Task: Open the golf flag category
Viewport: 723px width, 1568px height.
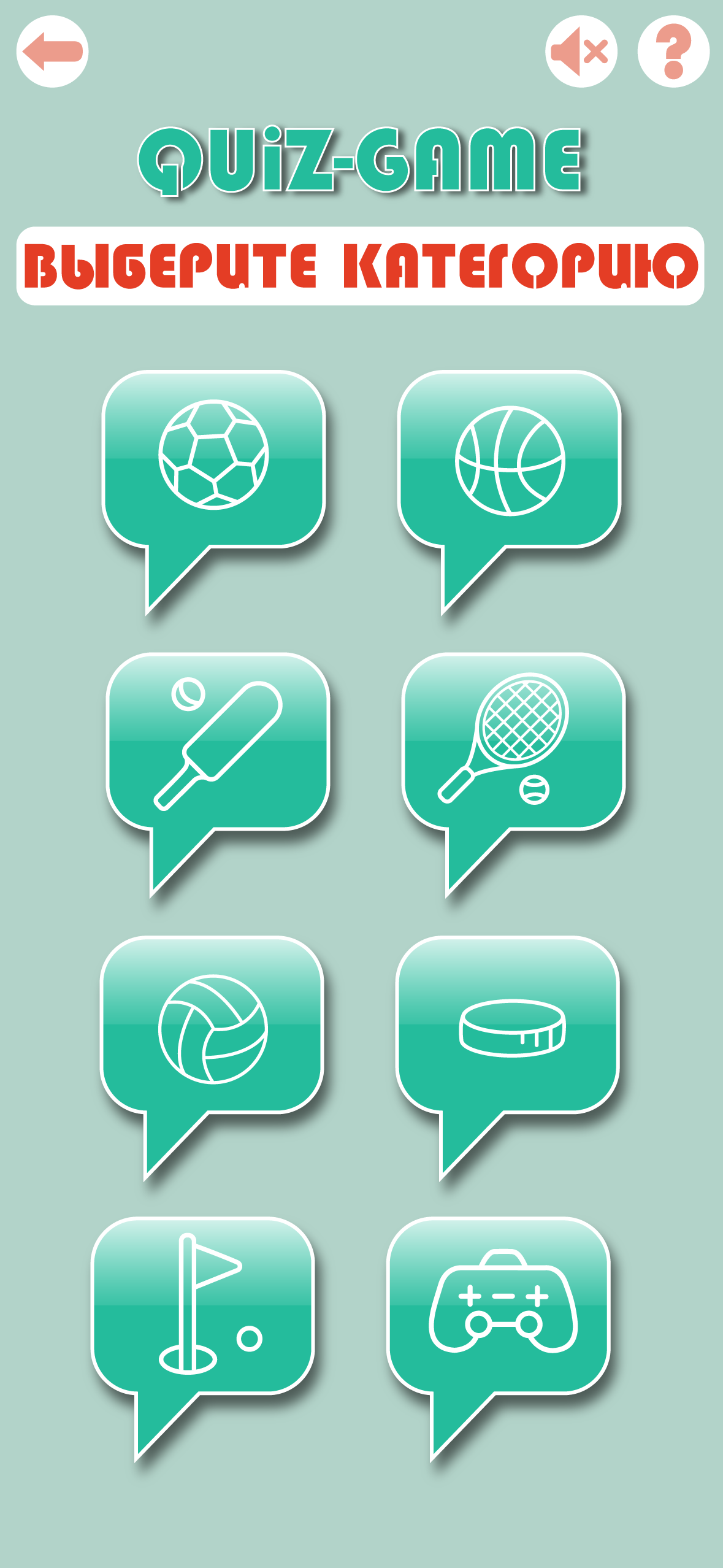Action: 202,1307
